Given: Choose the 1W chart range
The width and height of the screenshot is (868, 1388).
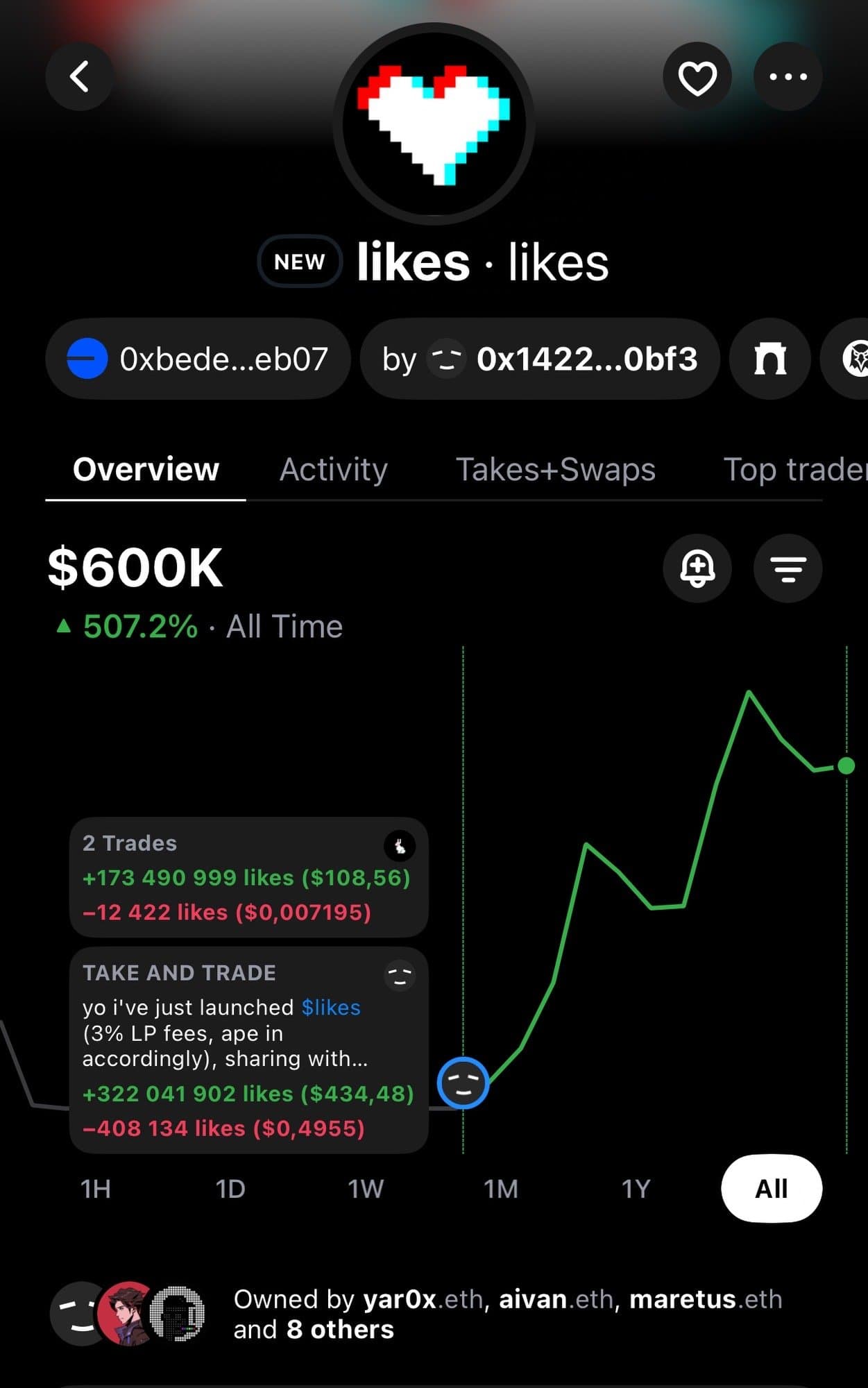Looking at the screenshot, I should point(366,1189).
